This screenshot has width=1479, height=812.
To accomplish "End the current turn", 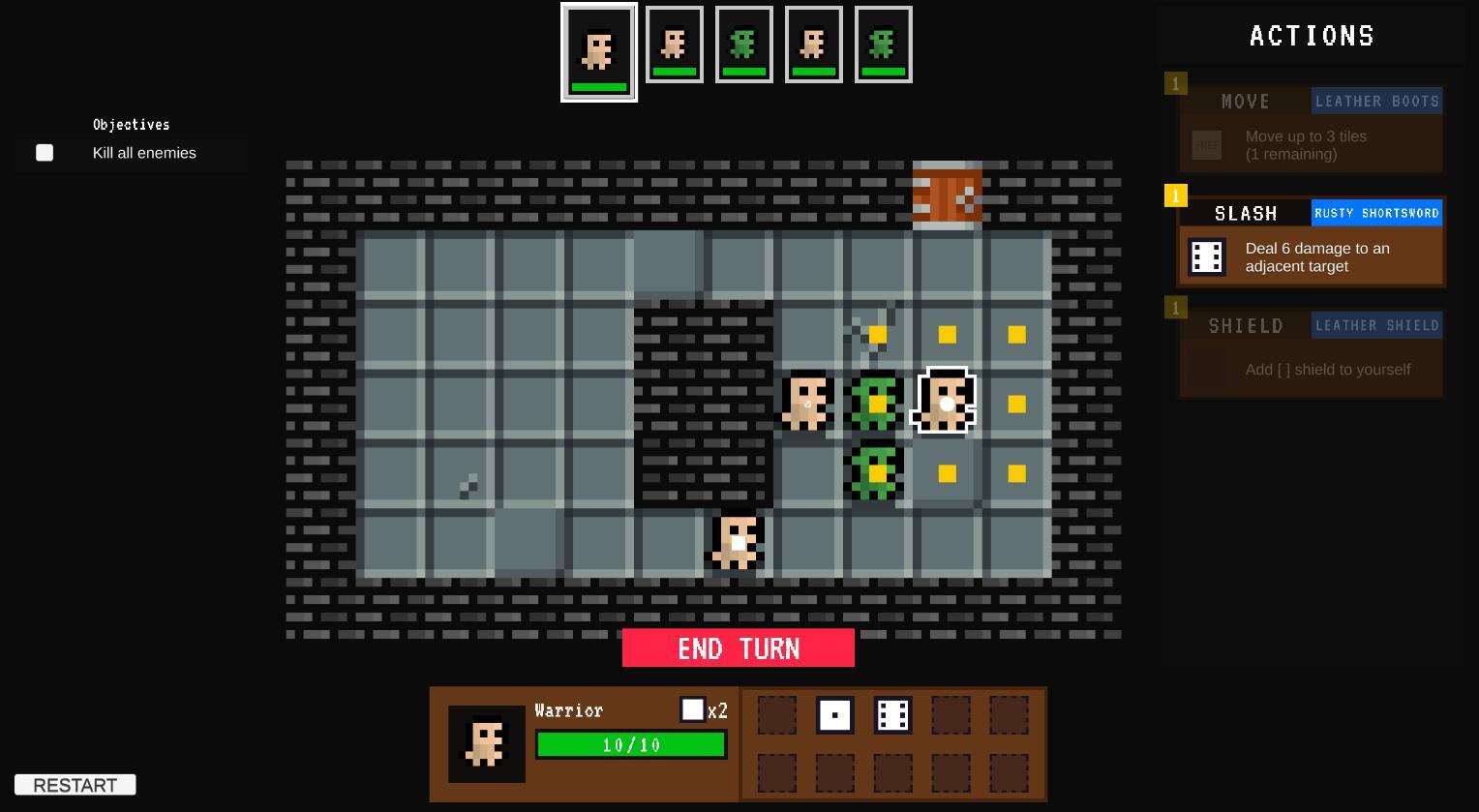I will click(738, 647).
